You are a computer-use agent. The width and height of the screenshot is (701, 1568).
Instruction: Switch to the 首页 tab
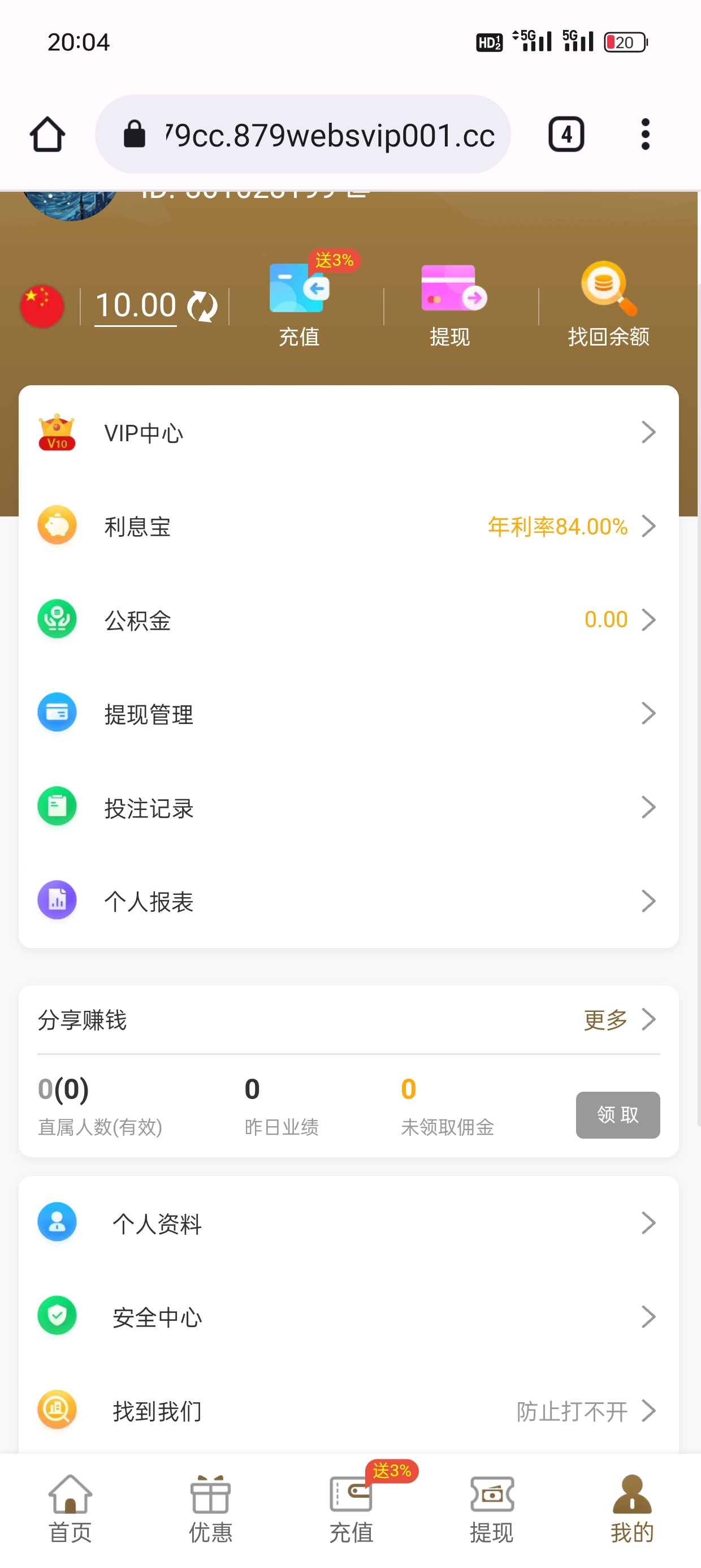tap(71, 1510)
